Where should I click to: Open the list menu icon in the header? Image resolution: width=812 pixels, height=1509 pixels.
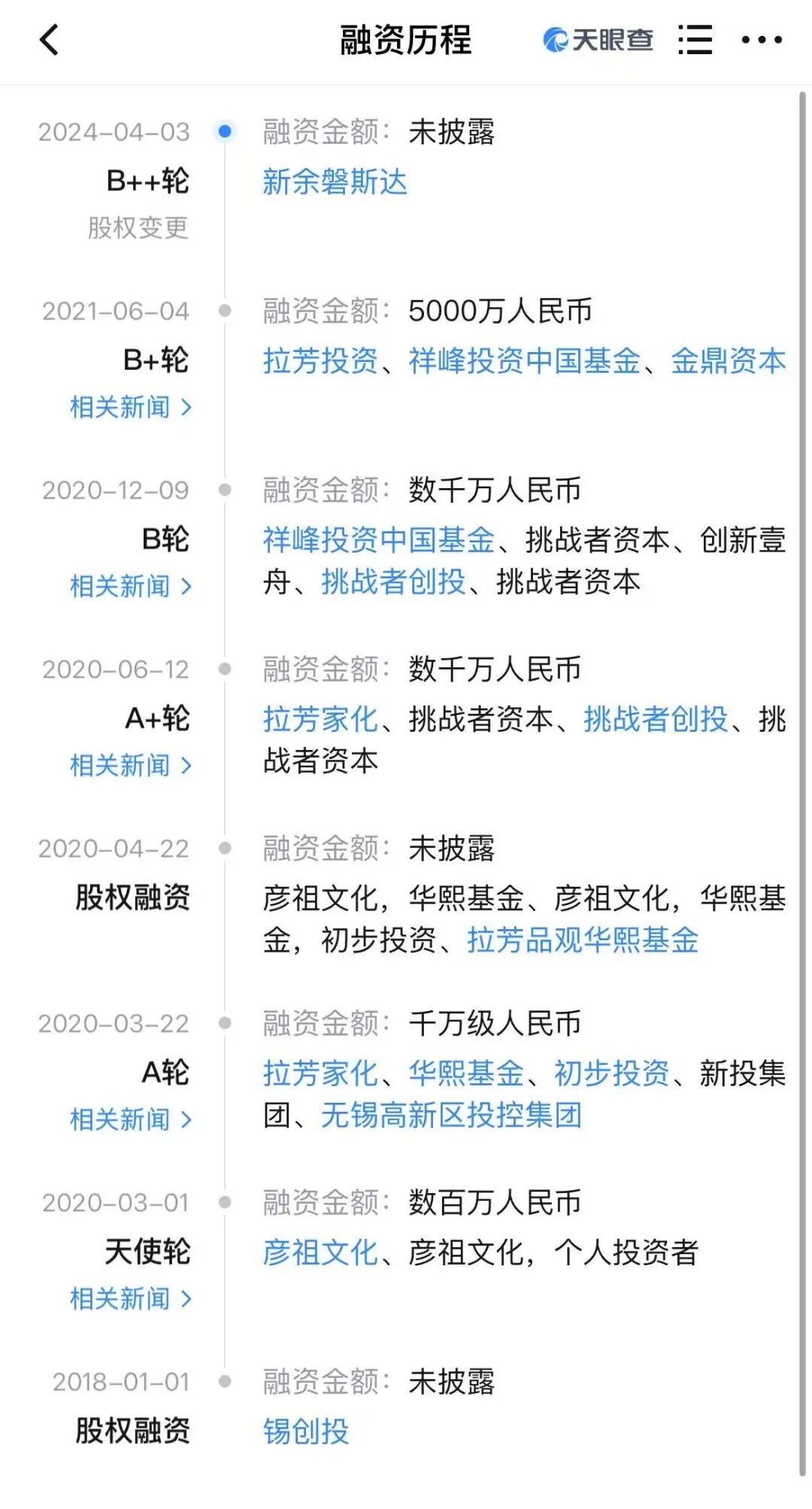click(x=695, y=40)
